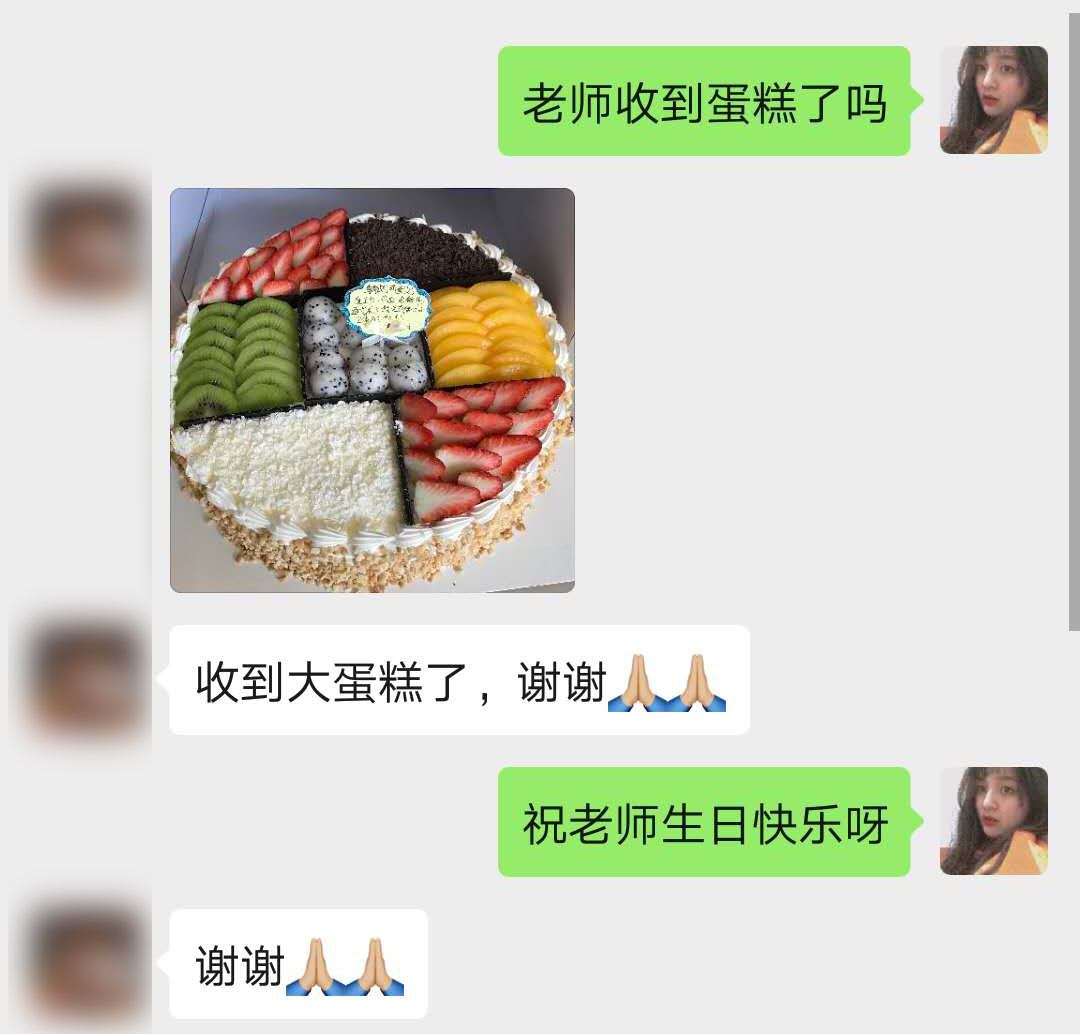Open teacher's avatar beside "收到大蛋糕了，谢谢"

click(x=85, y=680)
